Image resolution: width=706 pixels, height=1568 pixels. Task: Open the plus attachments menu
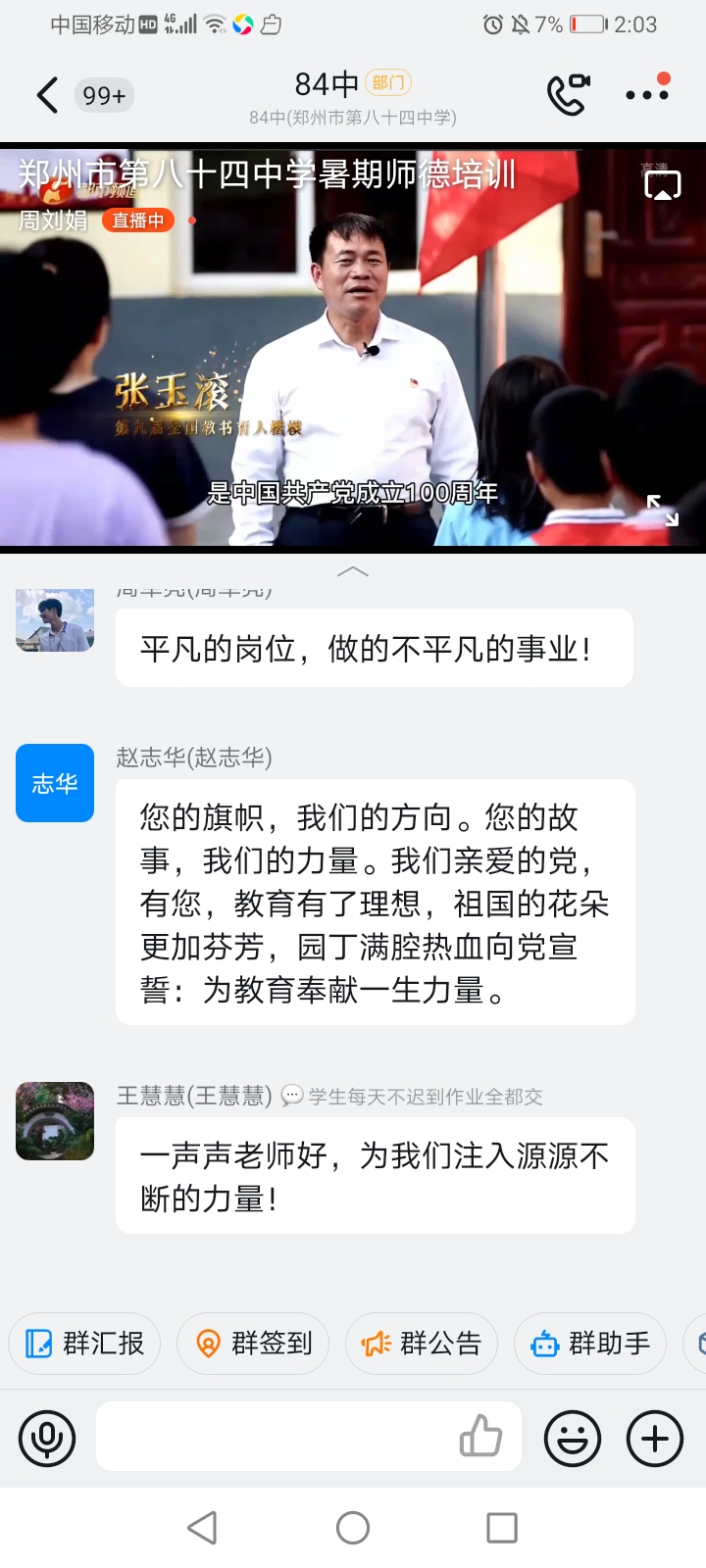tap(654, 1438)
